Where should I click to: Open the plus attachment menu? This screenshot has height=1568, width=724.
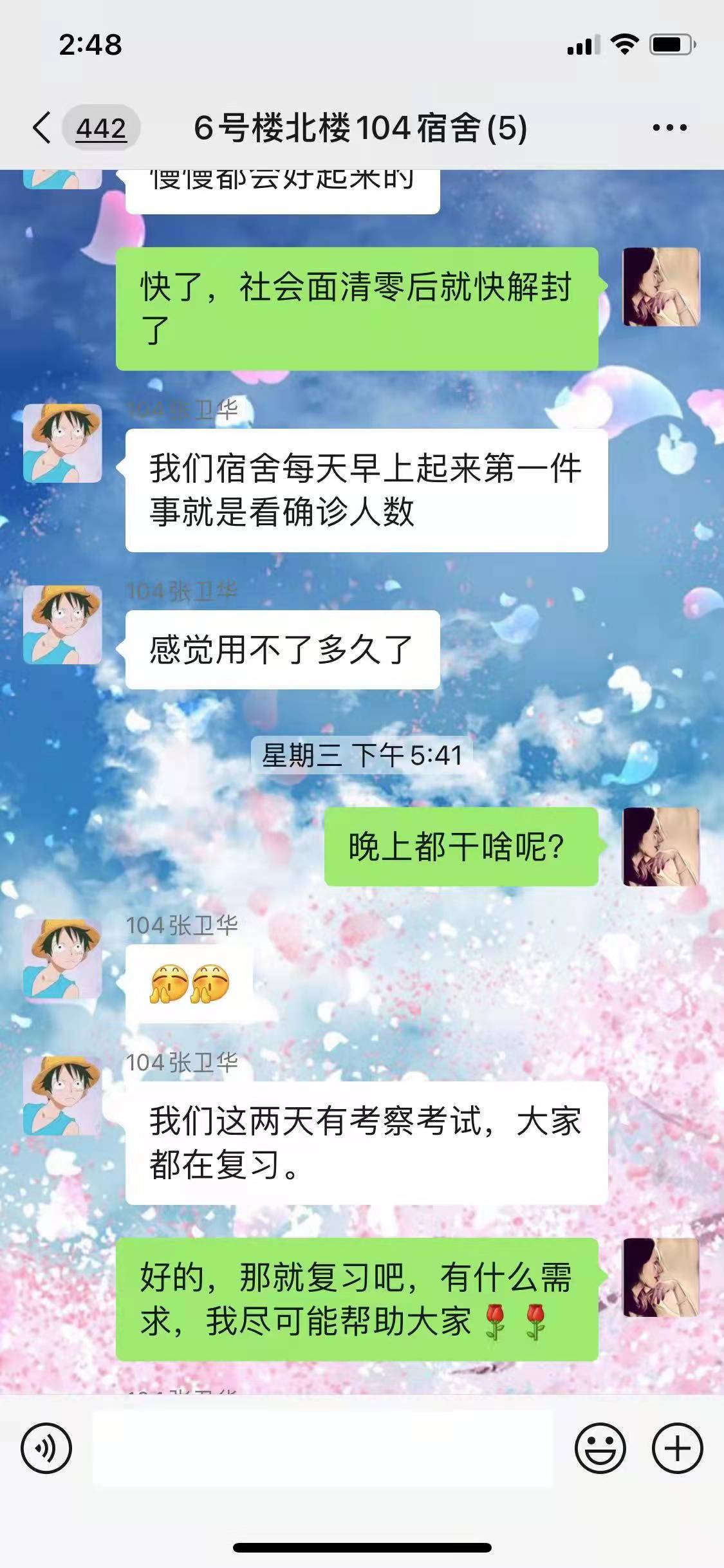coord(677,1448)
